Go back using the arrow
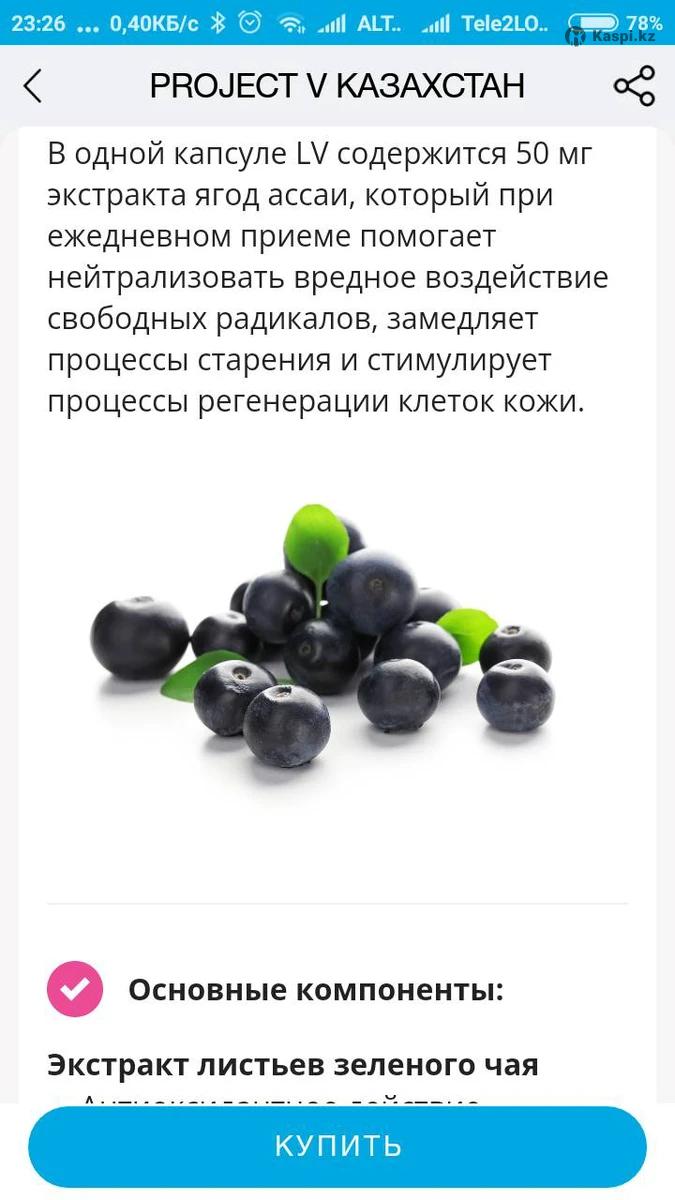The width and height of the screenshot is (675, 1200). click(x=33, y=86)
